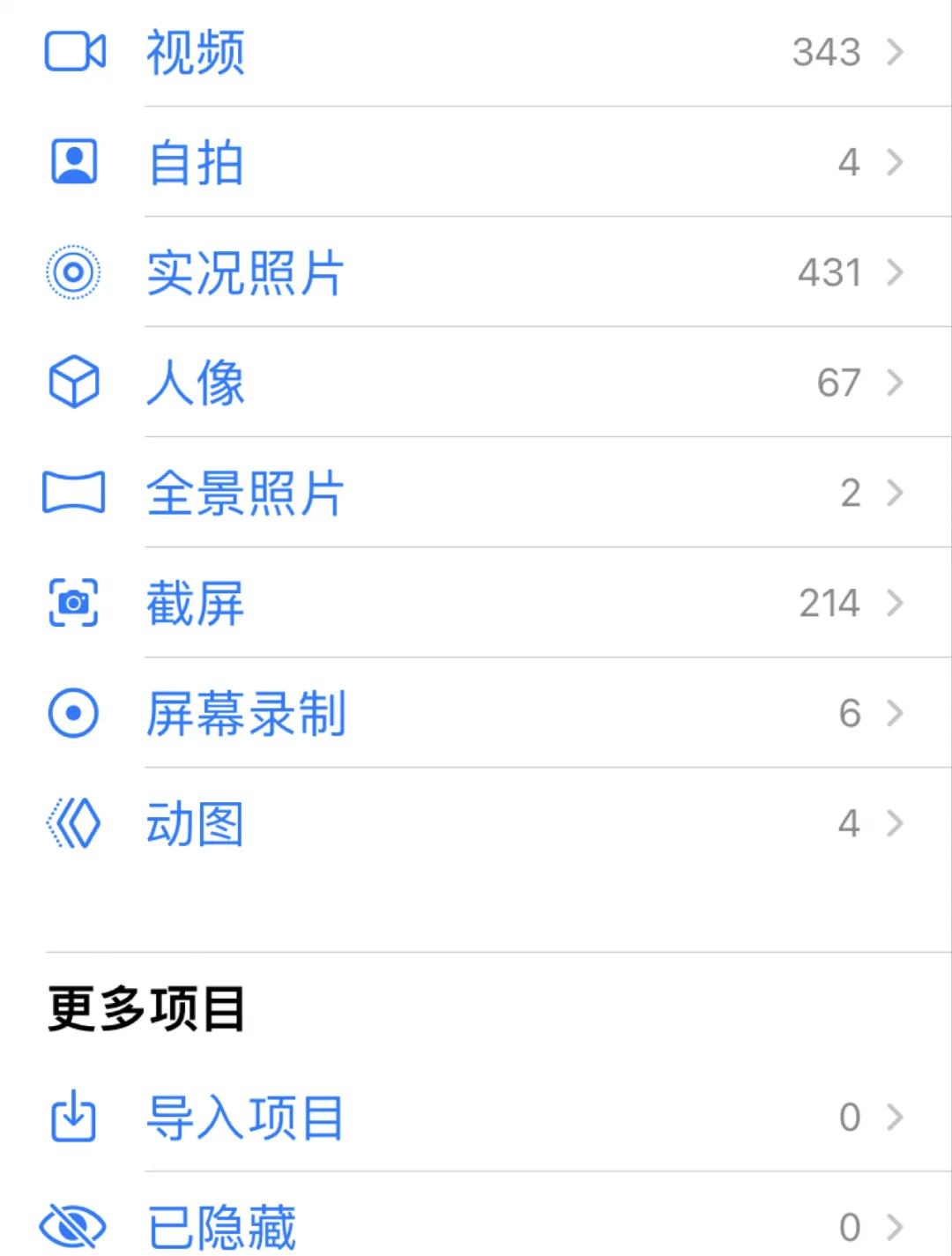Select the animated GIF icon next to 动图
Screen dimensions: 952x1256
(x=74, y=823)
